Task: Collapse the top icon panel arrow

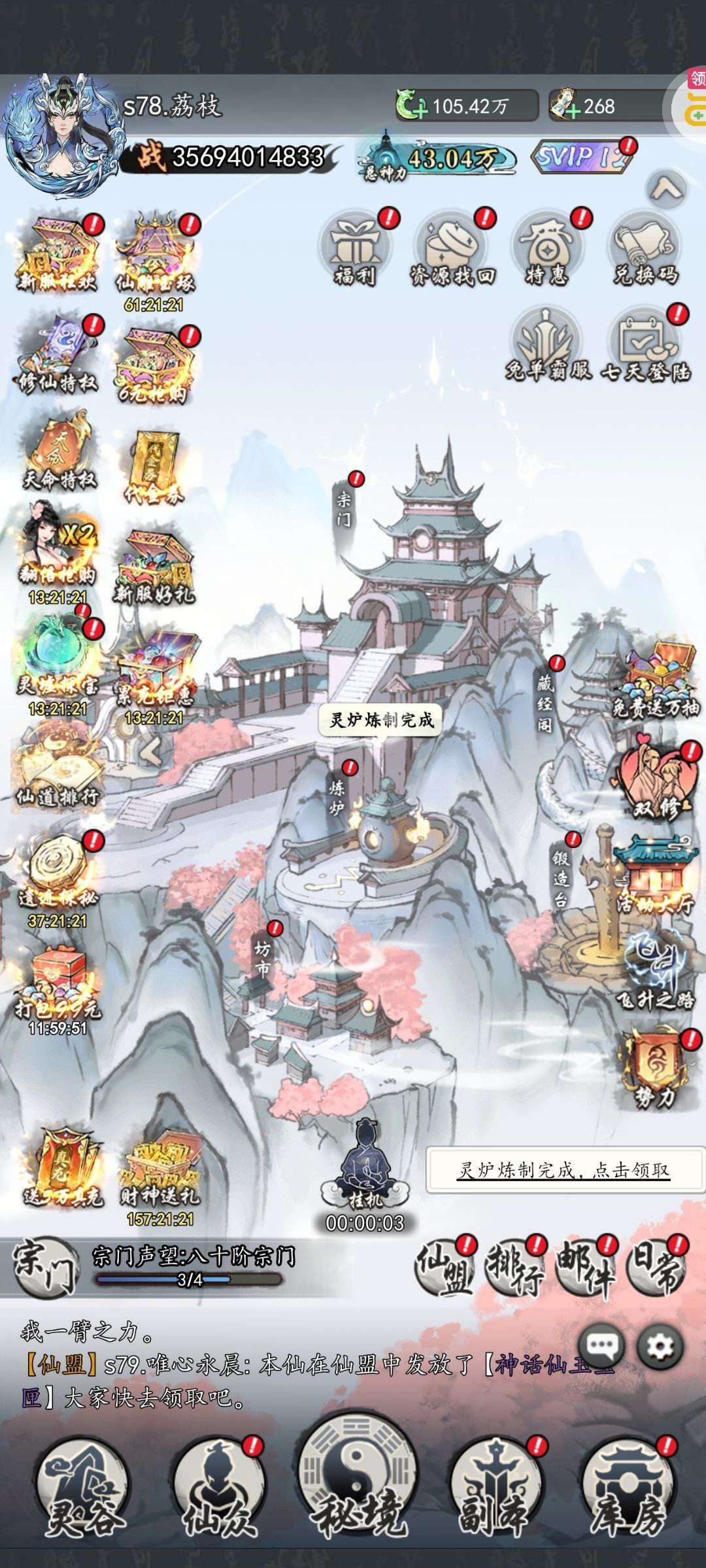Action: point(666,190)
